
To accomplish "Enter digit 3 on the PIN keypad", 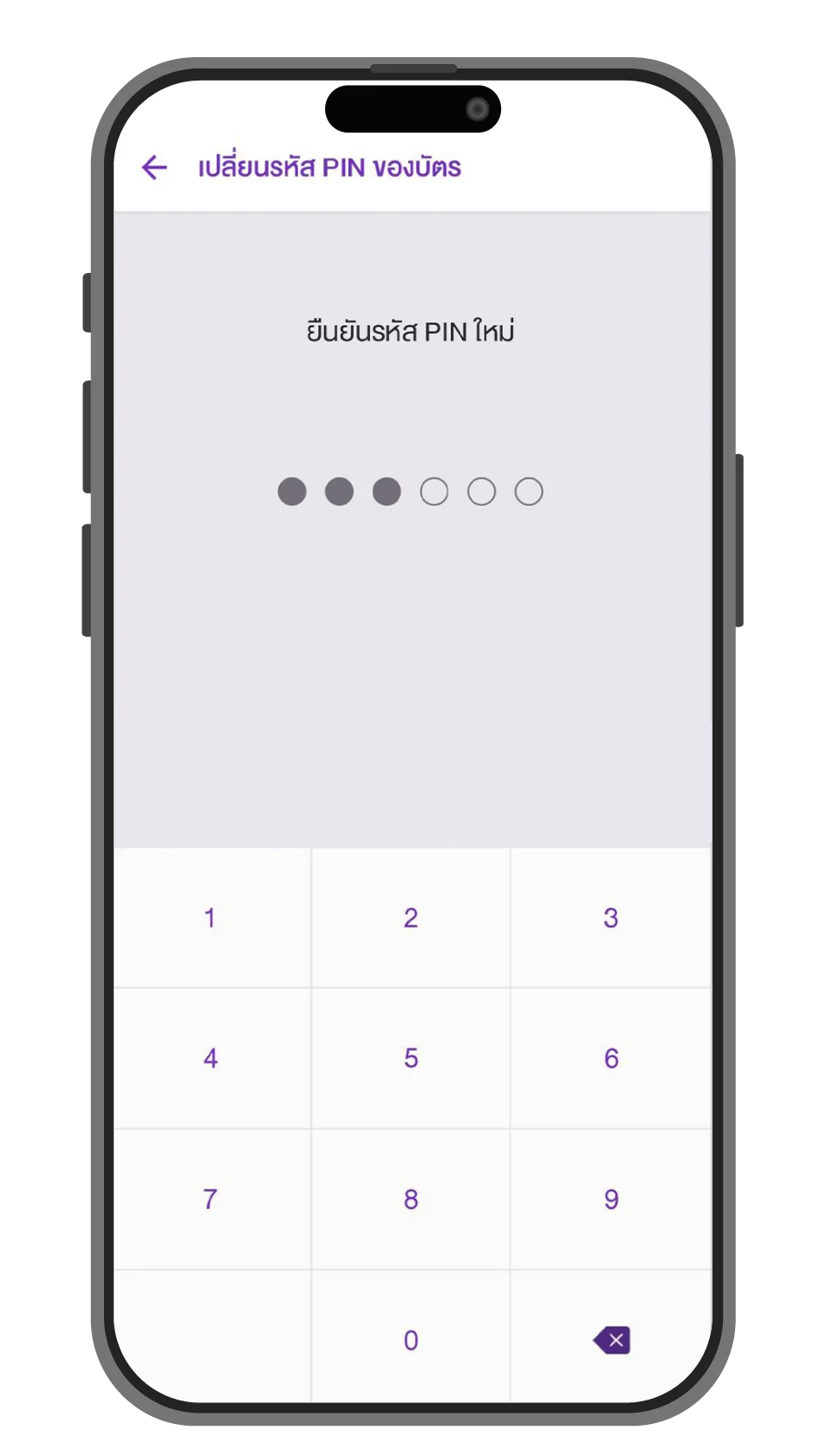I will coord(611,918).
